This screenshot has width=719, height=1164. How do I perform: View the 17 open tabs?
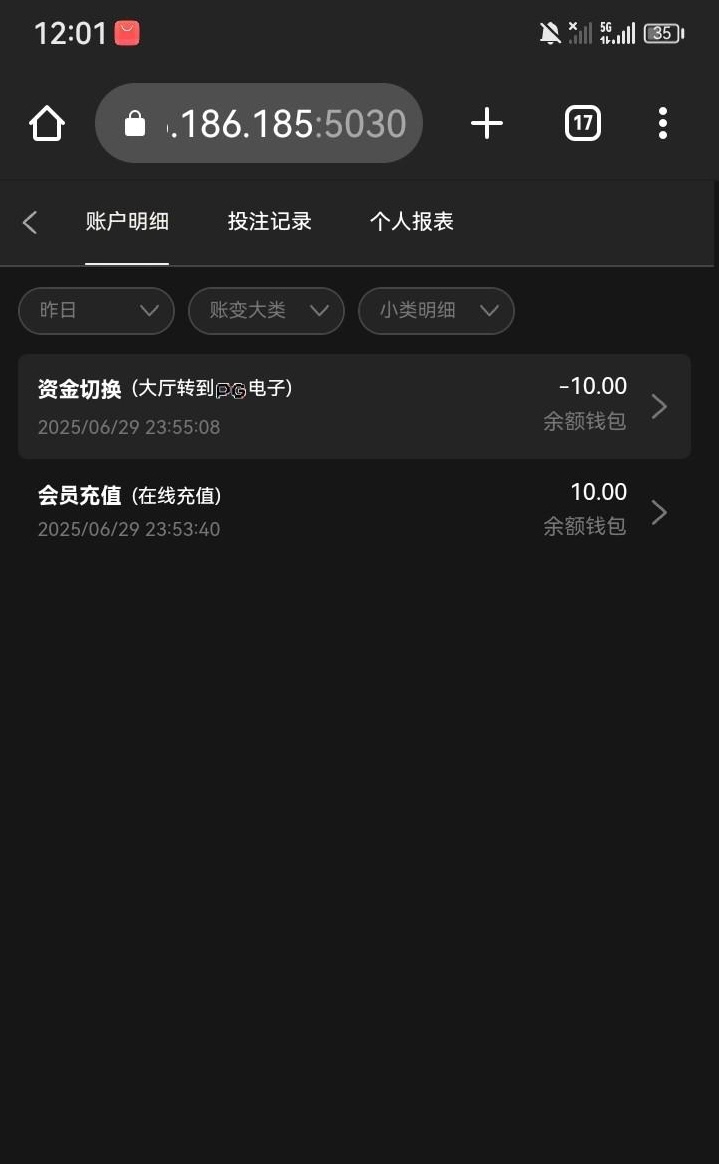tap(582, 124)
